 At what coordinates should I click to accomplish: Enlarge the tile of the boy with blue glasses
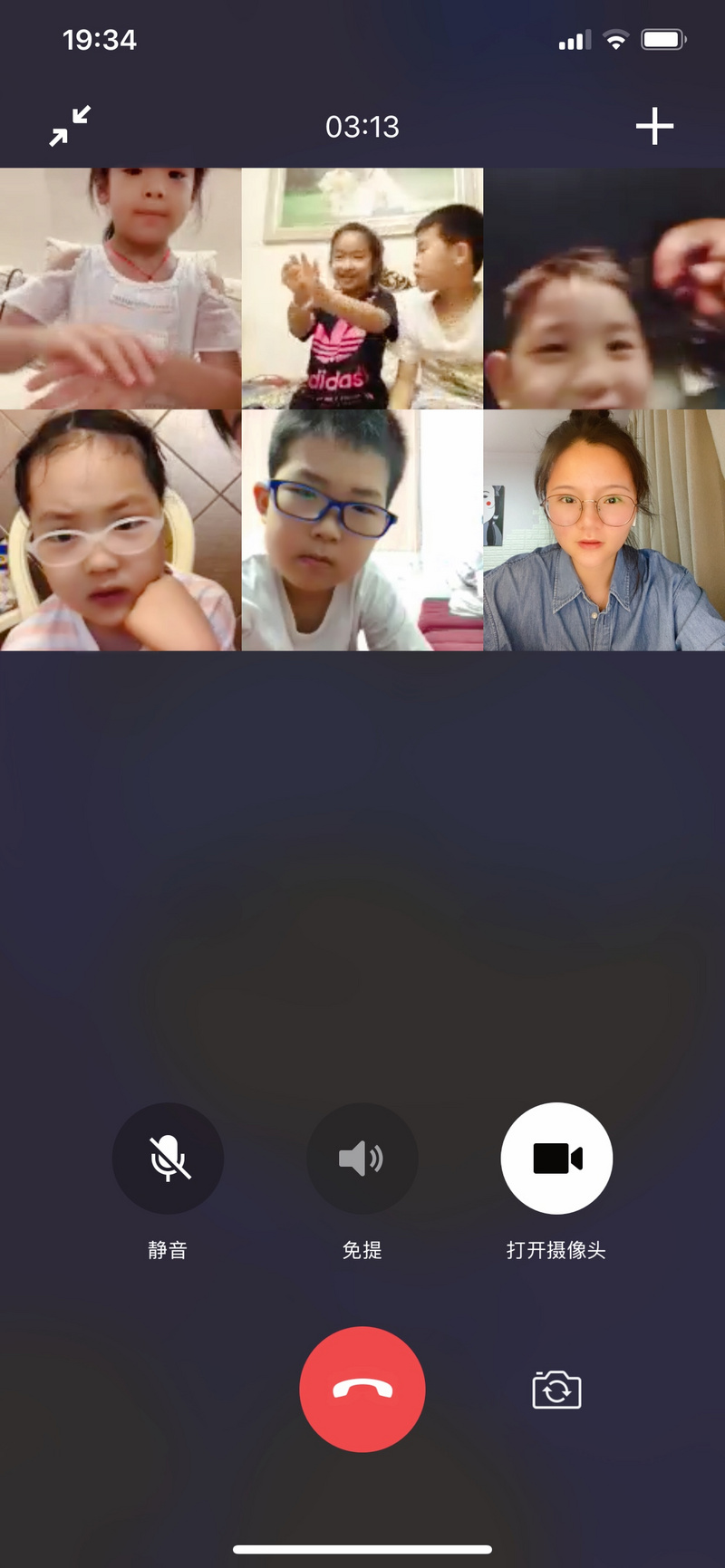pyautogui.click(x=362, y=530)
